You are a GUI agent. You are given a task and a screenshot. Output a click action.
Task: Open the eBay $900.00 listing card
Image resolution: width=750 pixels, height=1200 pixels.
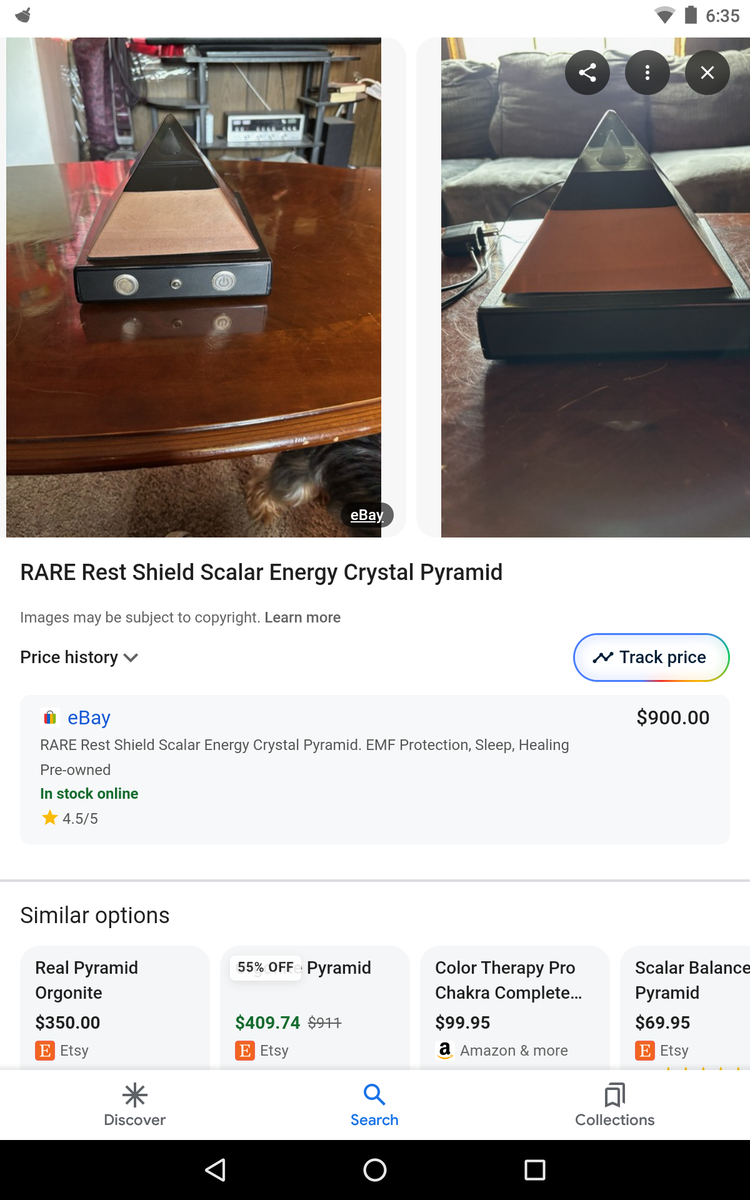point(374,769)
